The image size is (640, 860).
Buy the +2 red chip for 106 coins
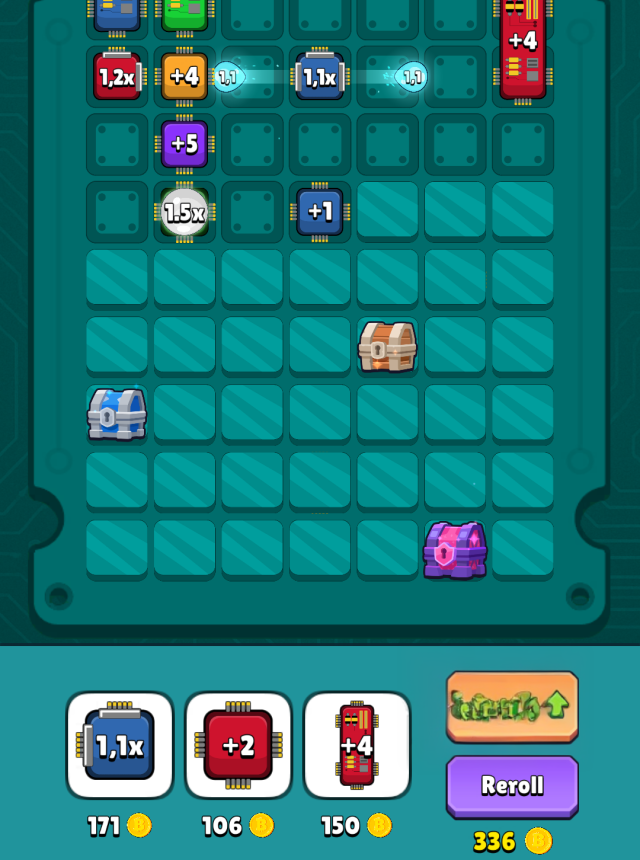(x=238, y=745)
